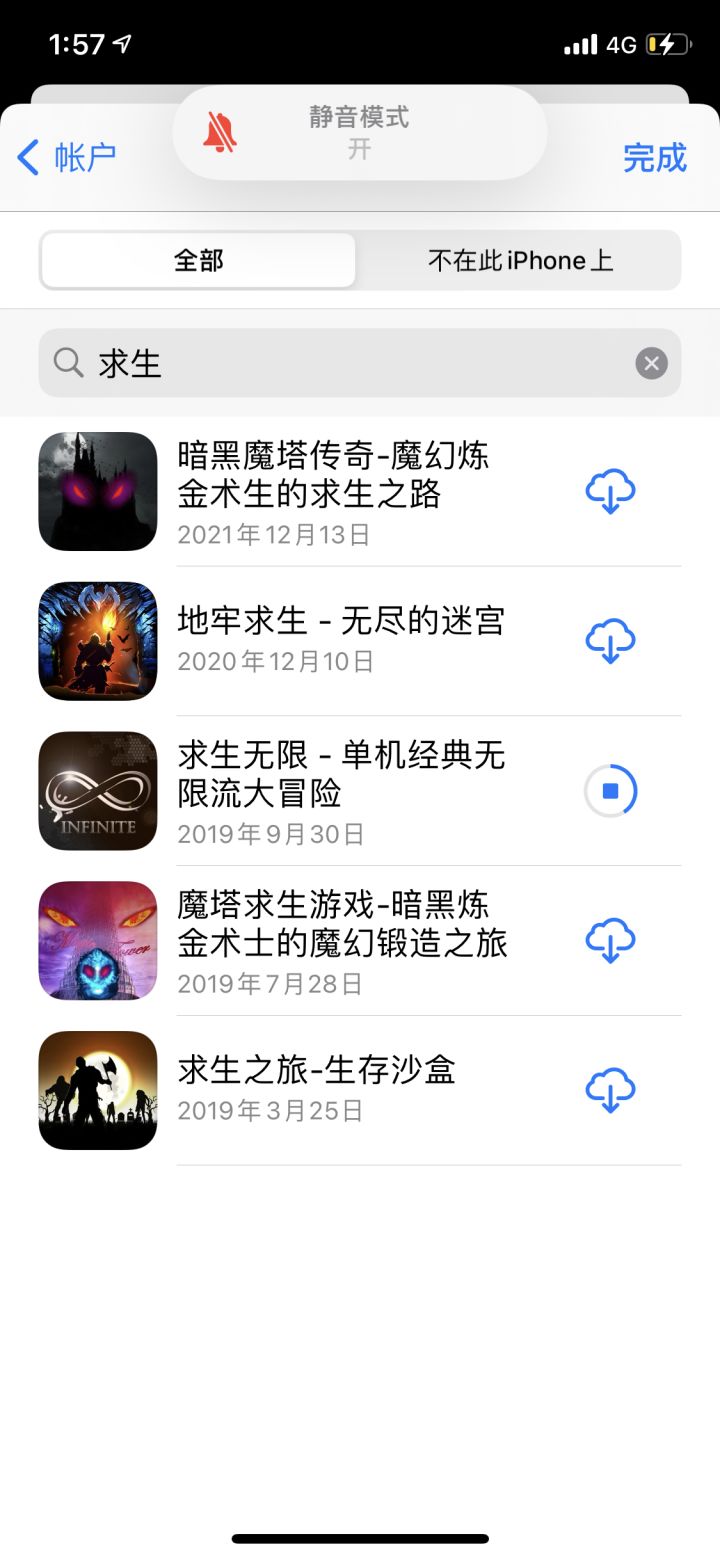This screenshot has height=1559, width=720.
Task: Tap the 求生 search field
Action: (x=340, y=363)
